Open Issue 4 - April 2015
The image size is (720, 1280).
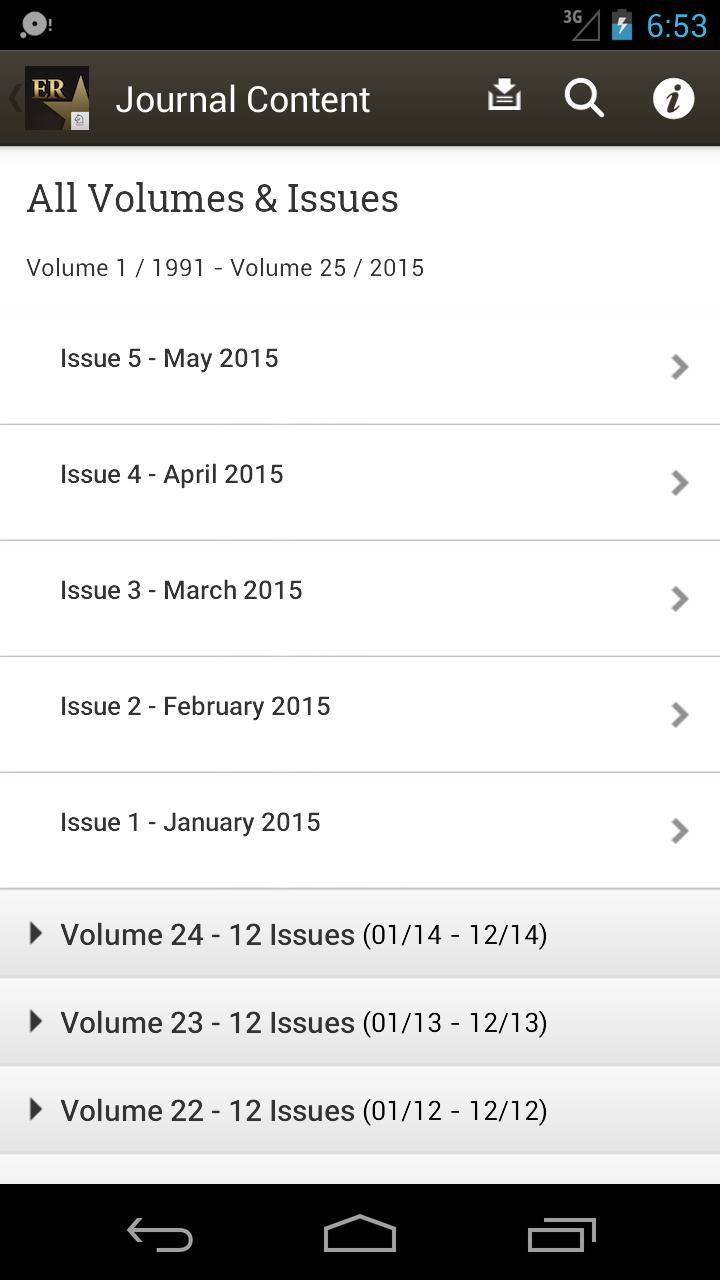click(360, 482)
